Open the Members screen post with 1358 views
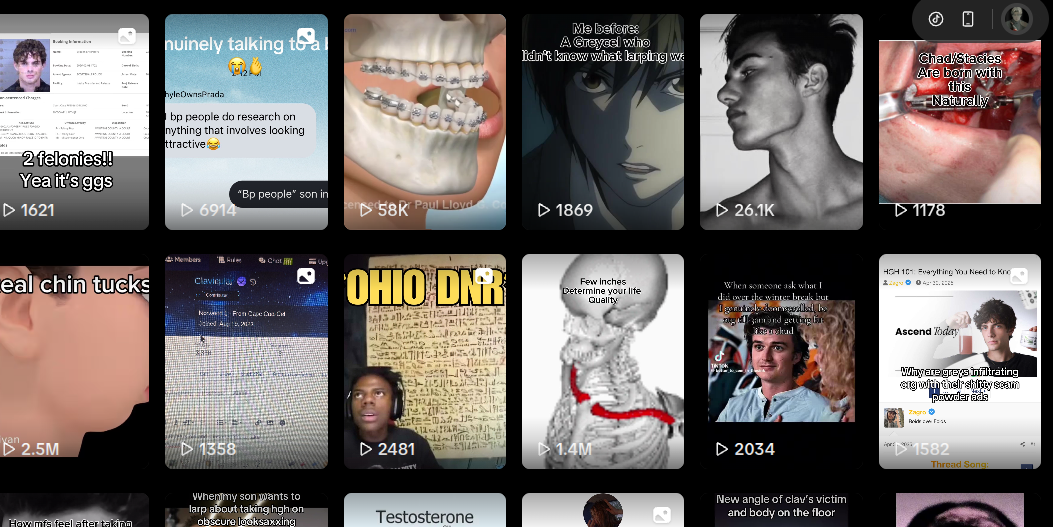The height and width of the screenshot is (527, 1053). (246, 360)
